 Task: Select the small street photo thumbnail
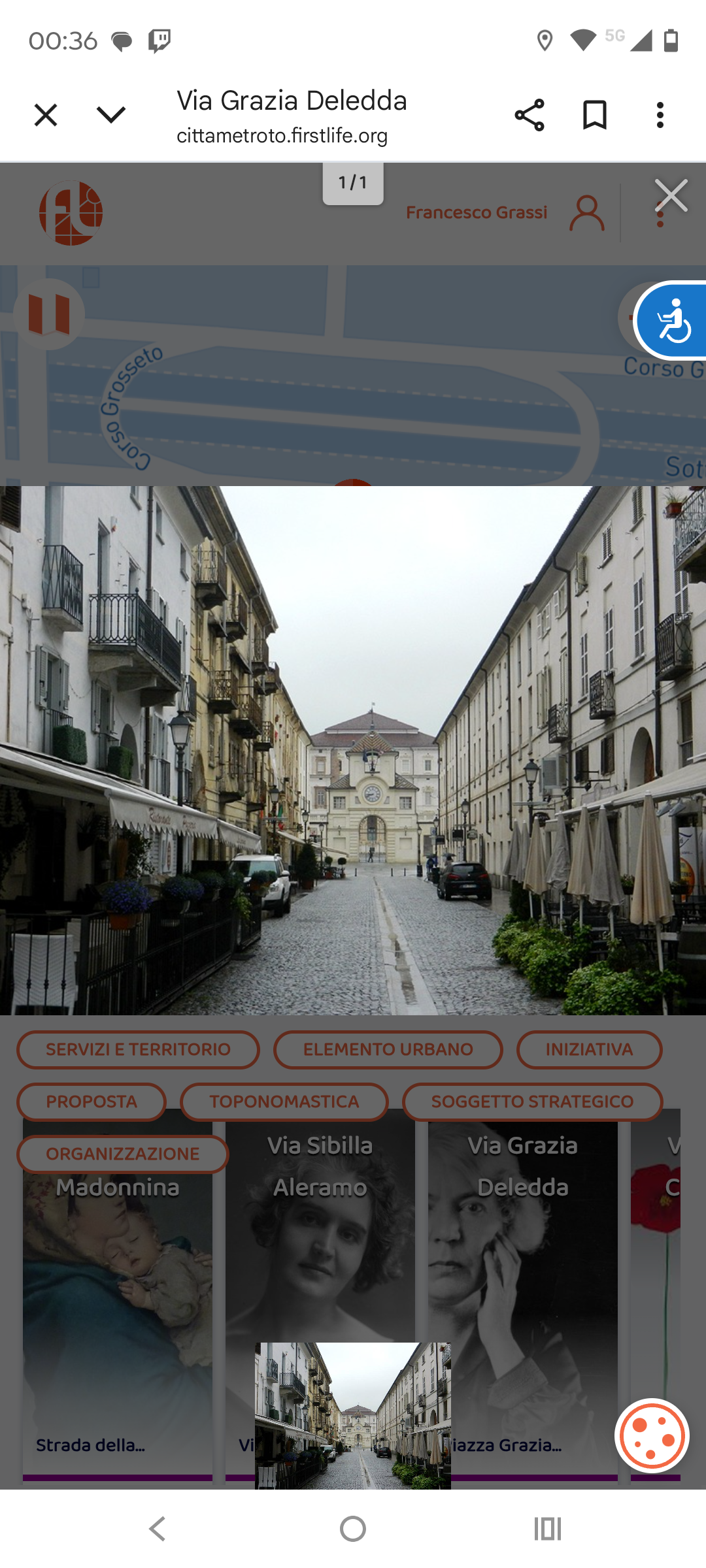353,1415
